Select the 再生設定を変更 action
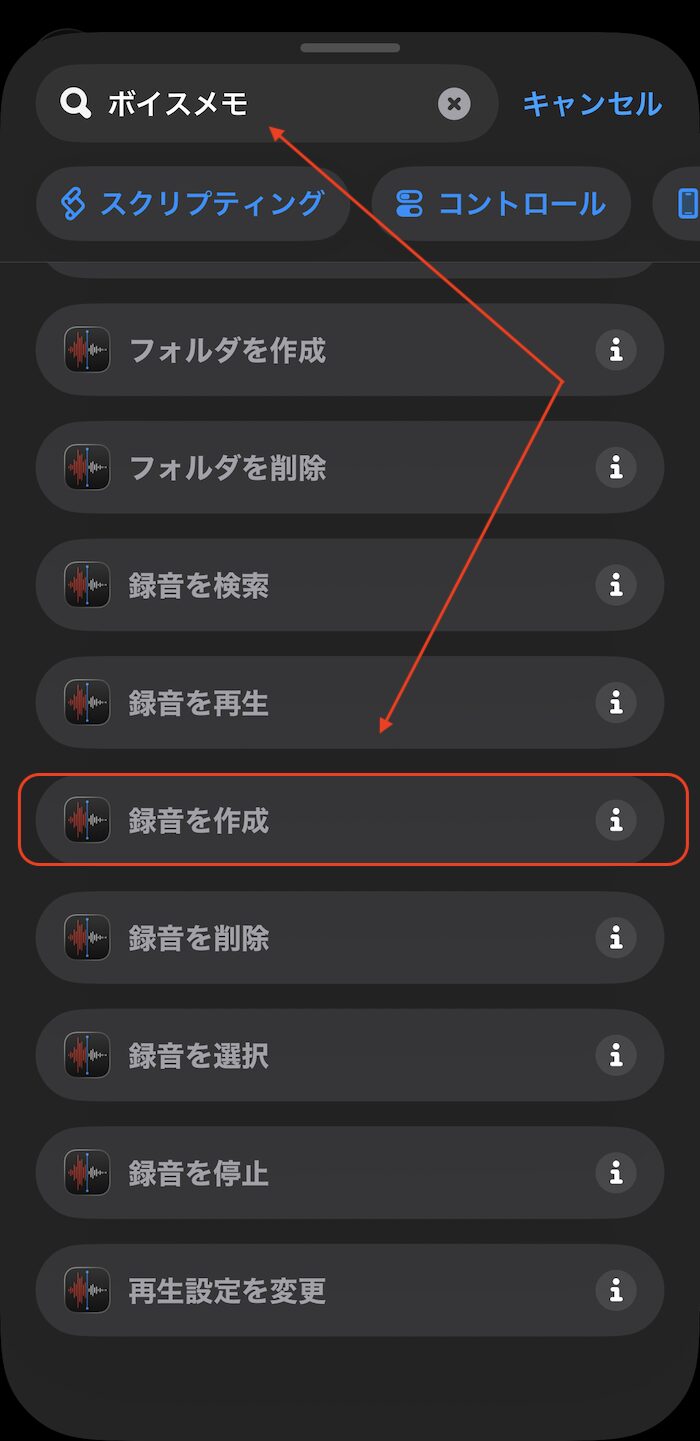This screenshot has width=700, height=1441. click(x=300, y=1291)
